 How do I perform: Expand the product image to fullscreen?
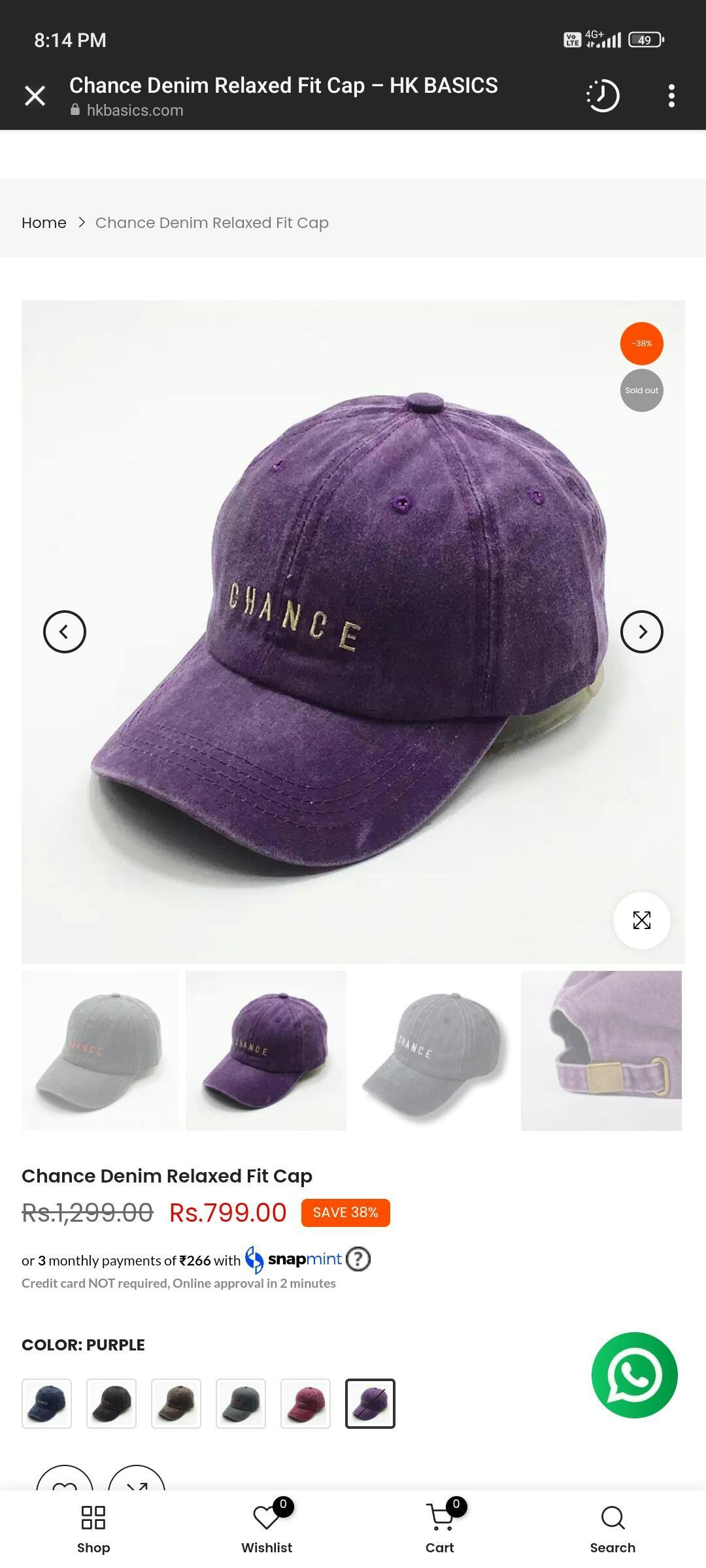641,920
